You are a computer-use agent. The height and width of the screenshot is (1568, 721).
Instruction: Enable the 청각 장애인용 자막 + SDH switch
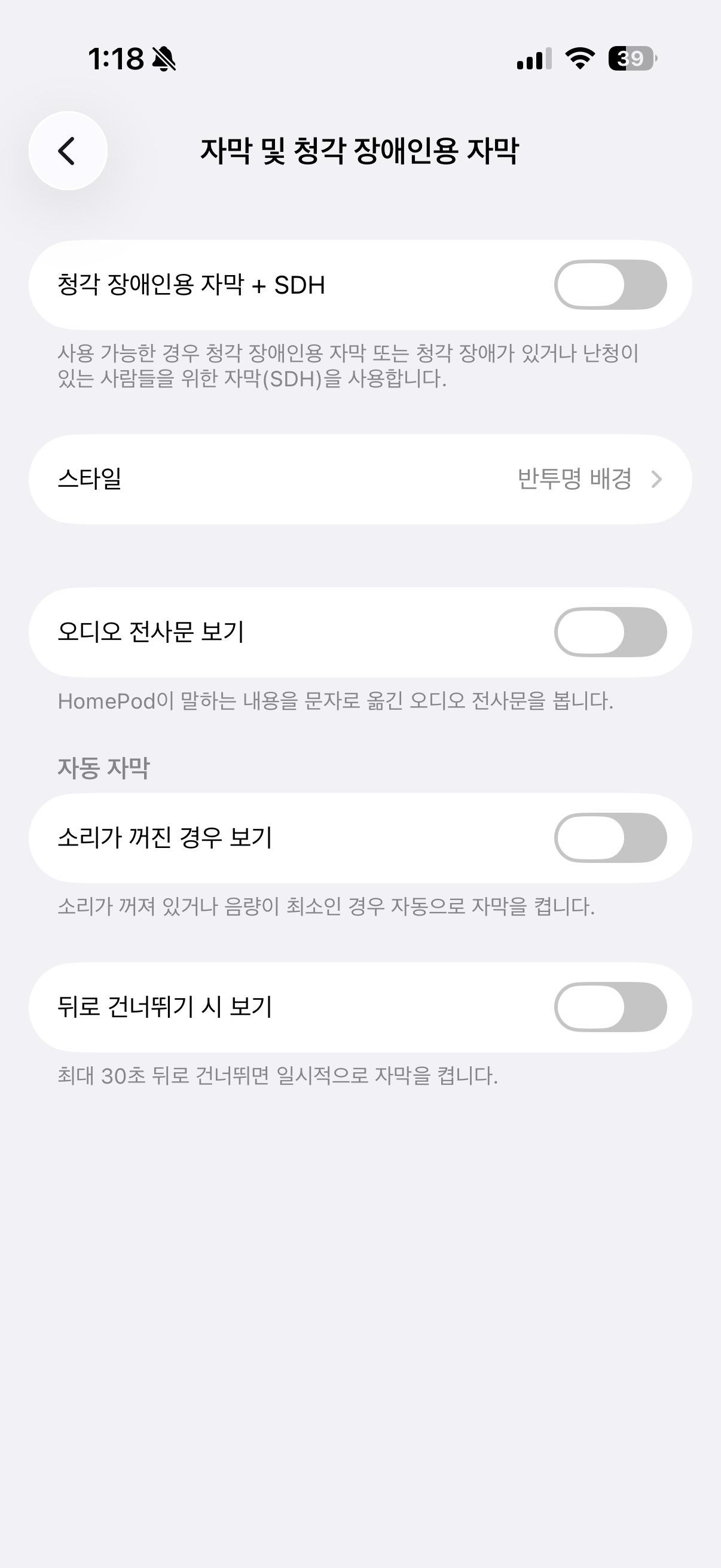610,285
